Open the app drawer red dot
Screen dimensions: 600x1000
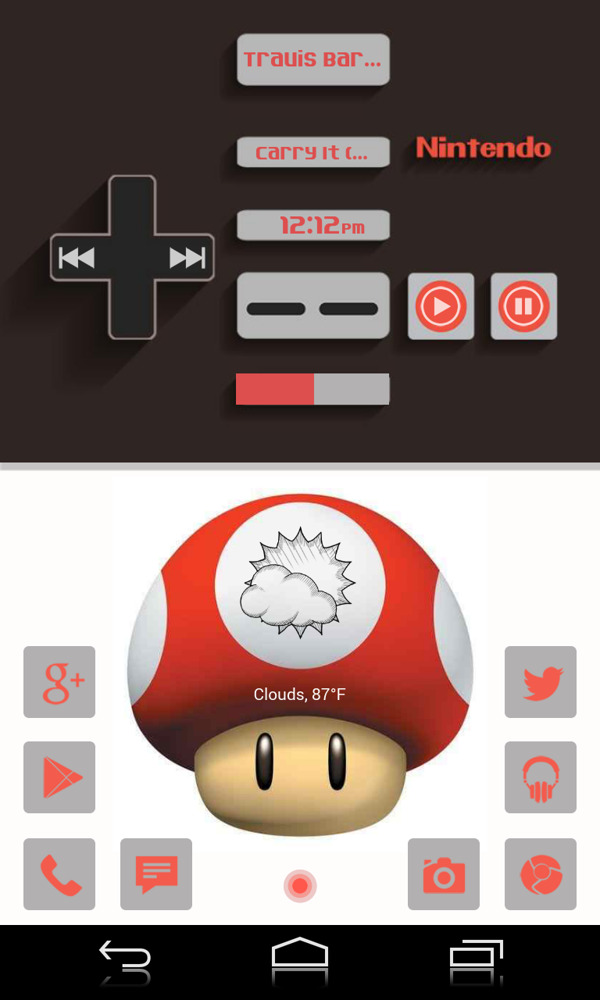(x=299, y=885)
